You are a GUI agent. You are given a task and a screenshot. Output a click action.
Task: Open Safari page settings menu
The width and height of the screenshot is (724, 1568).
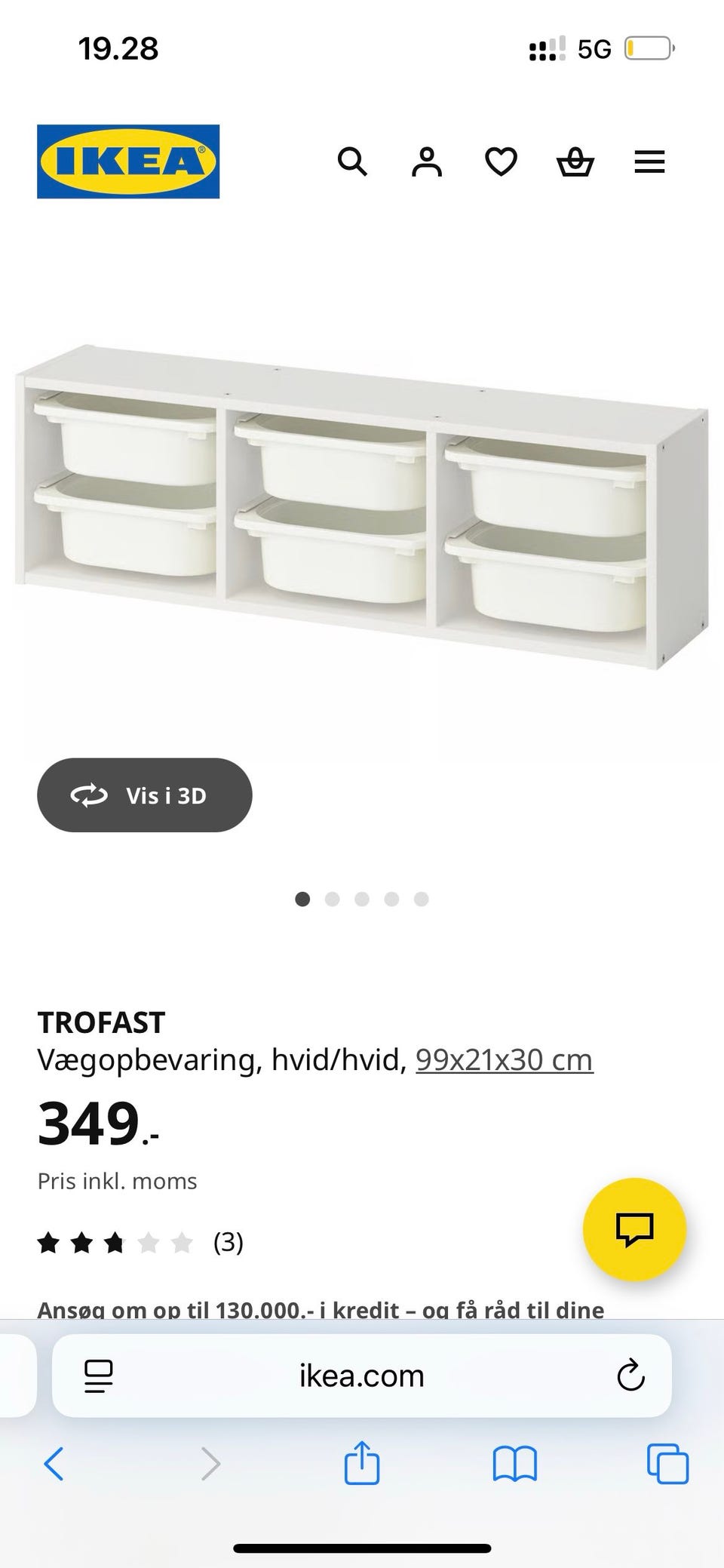(99, 1376)
